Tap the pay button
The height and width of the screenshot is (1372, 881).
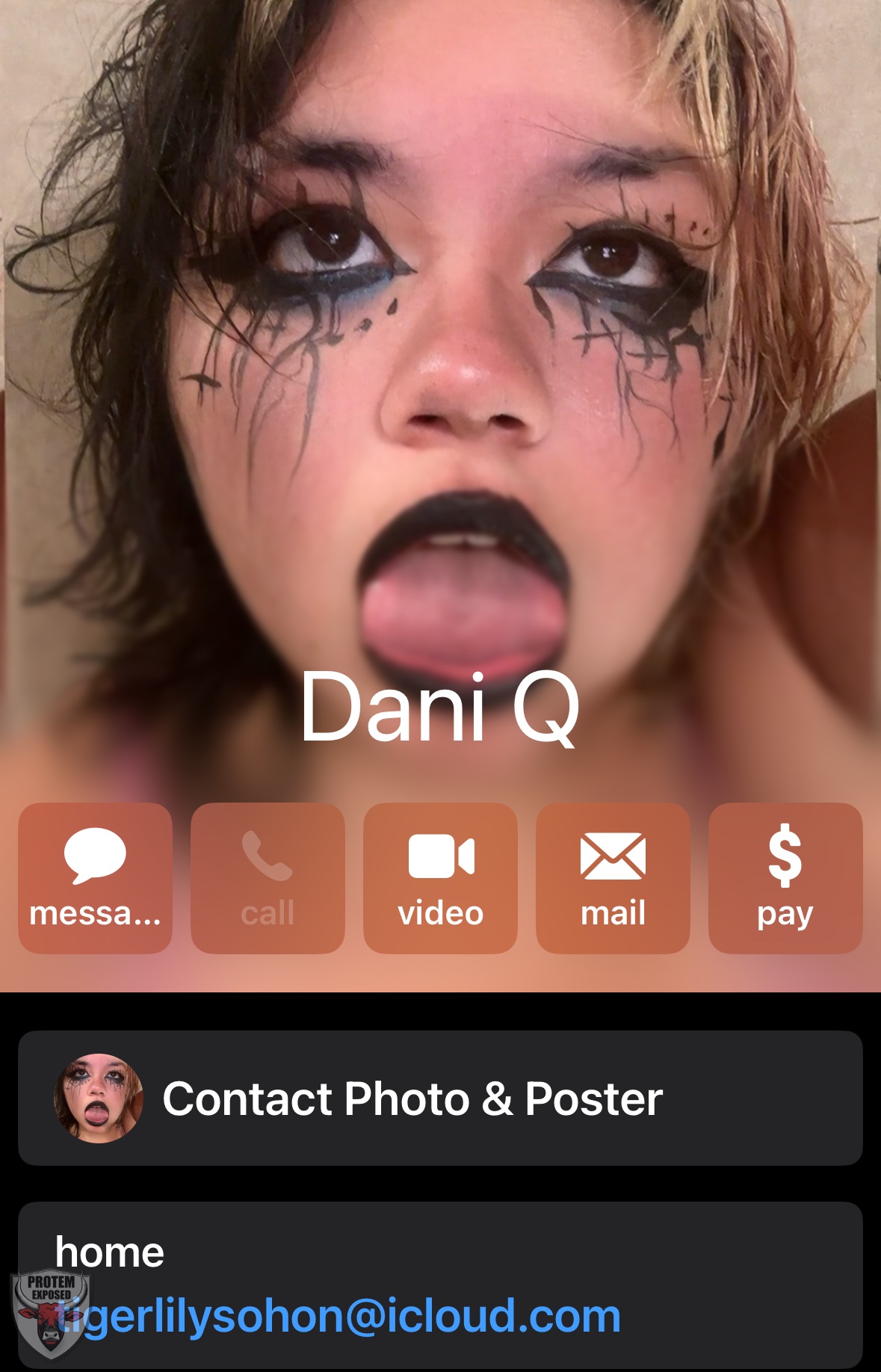(785, 877)
